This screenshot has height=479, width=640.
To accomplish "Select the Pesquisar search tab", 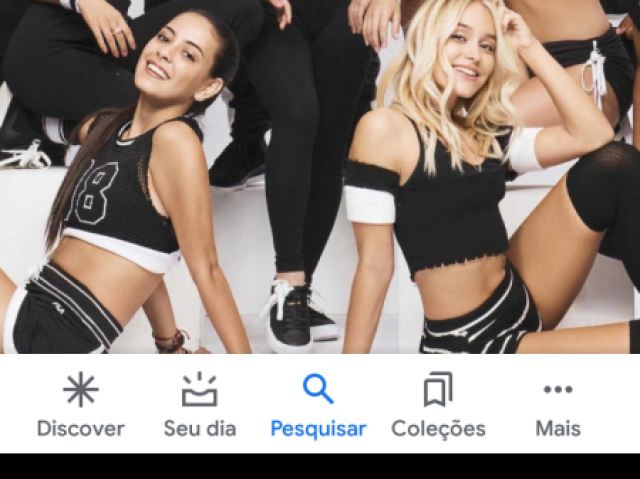I will tap(318, 405).
